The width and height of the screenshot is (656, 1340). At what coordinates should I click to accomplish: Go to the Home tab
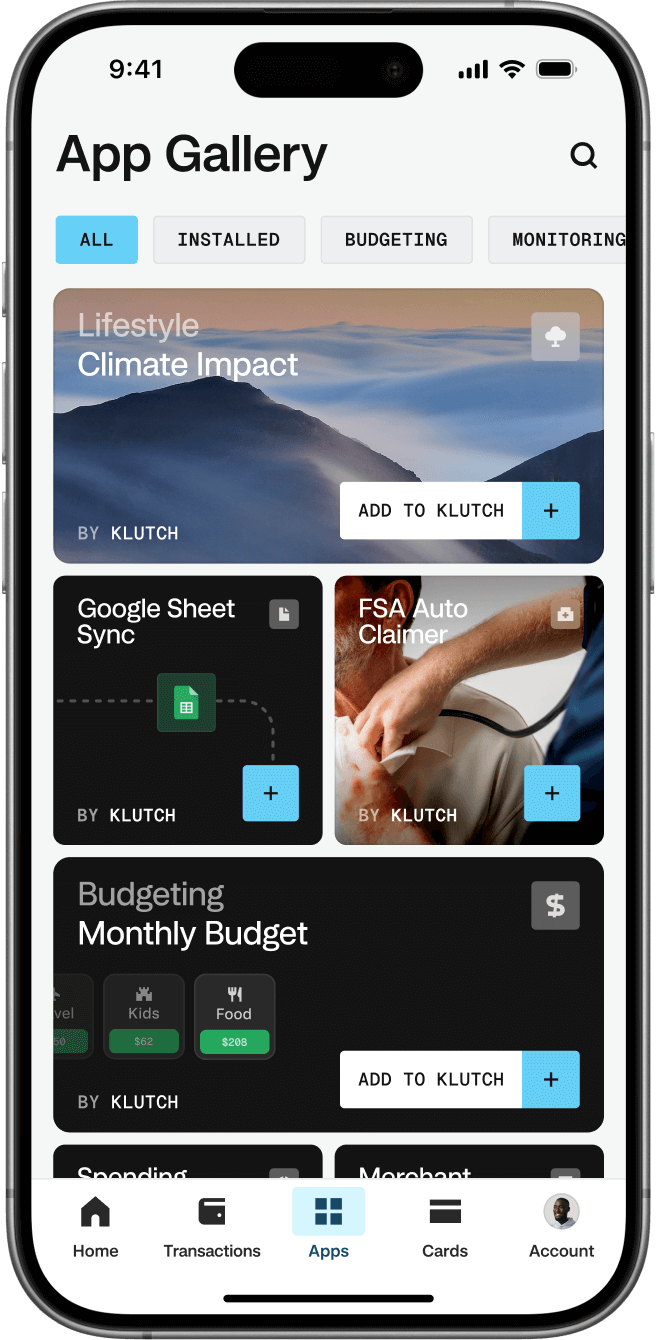click(96, 1227)
